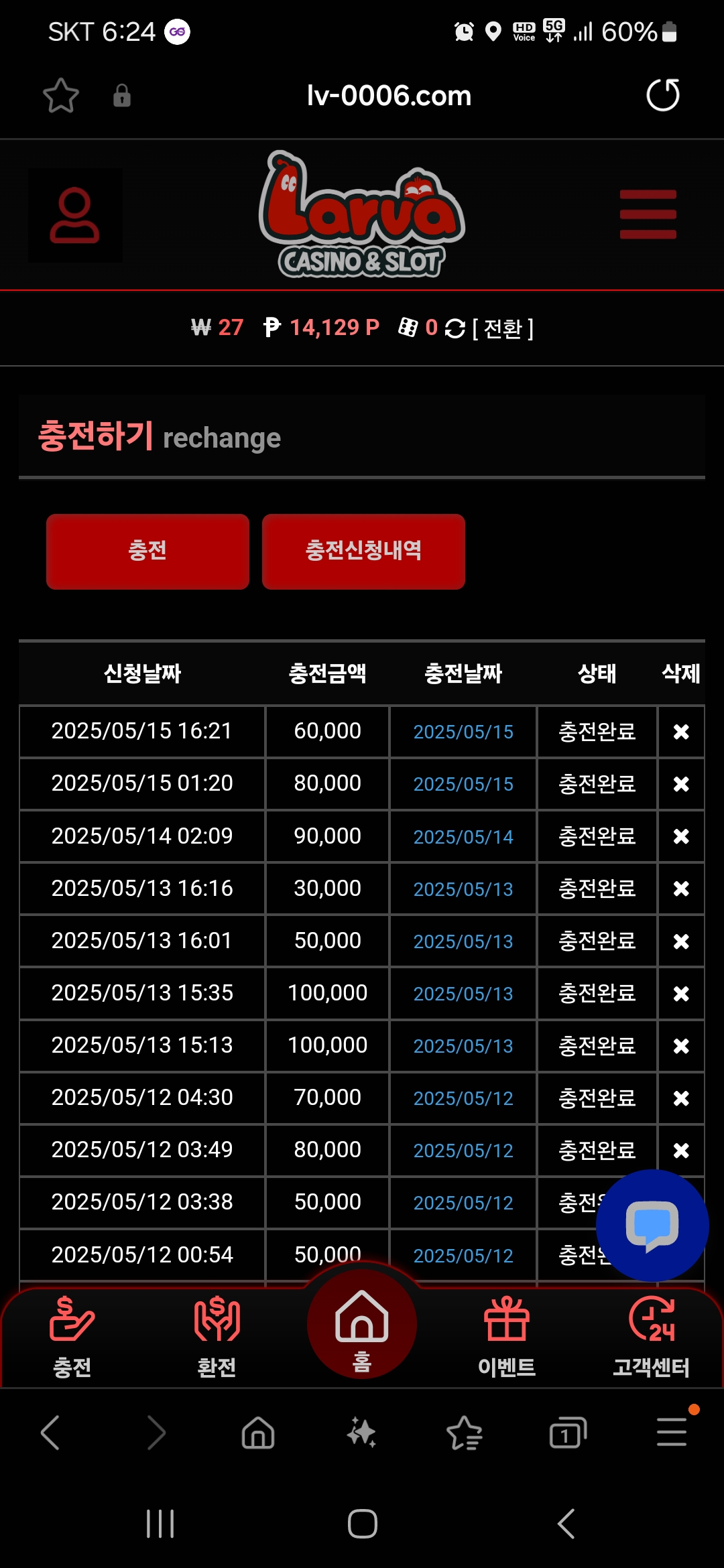Go to the 홈 tab

[x=362, y=1324]
